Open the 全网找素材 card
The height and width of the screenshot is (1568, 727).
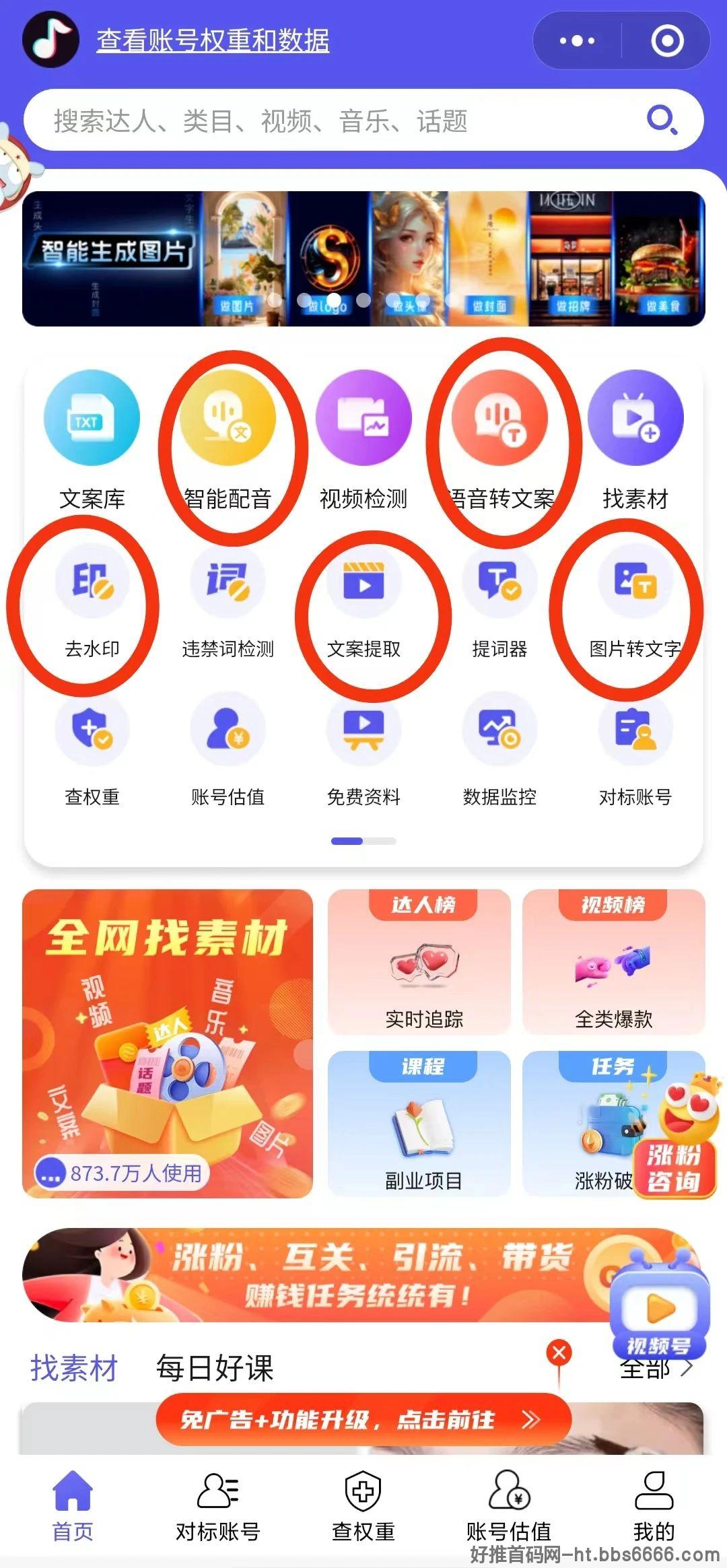[x=168, y=1043]
